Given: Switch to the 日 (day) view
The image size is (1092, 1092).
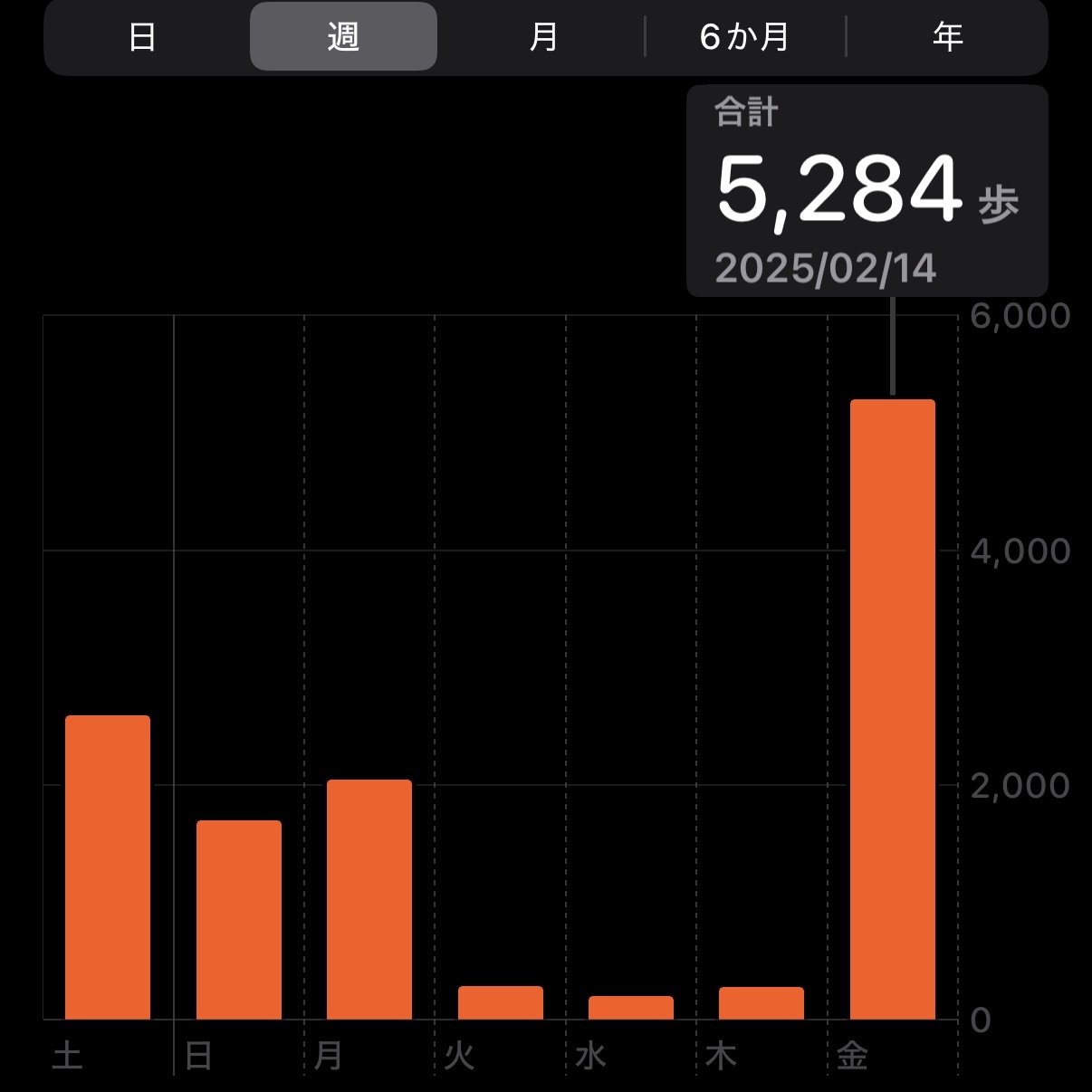Looking at the screenshot, I should [x=143, y=37].
